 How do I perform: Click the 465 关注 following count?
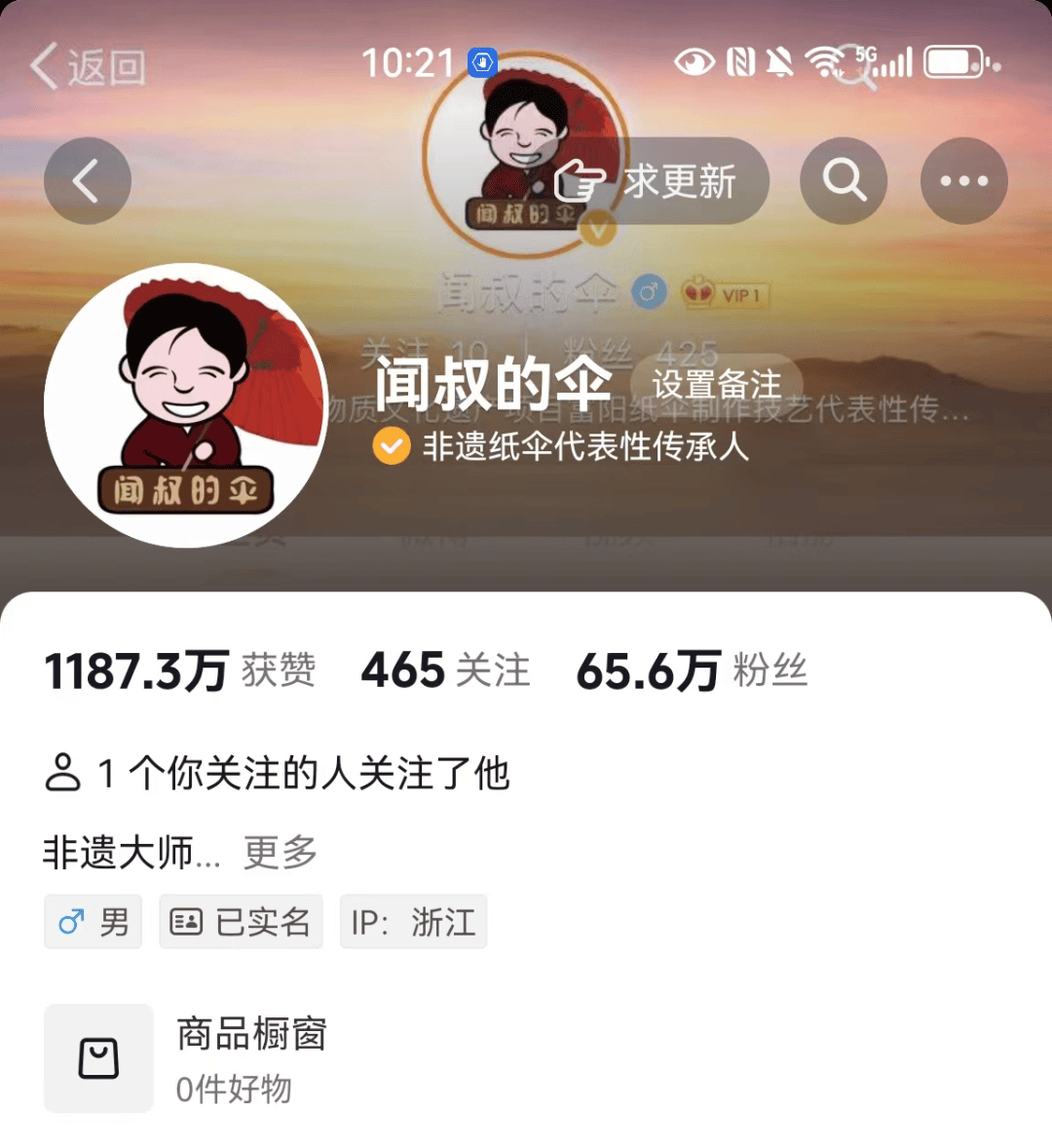(x=444, y=670)
